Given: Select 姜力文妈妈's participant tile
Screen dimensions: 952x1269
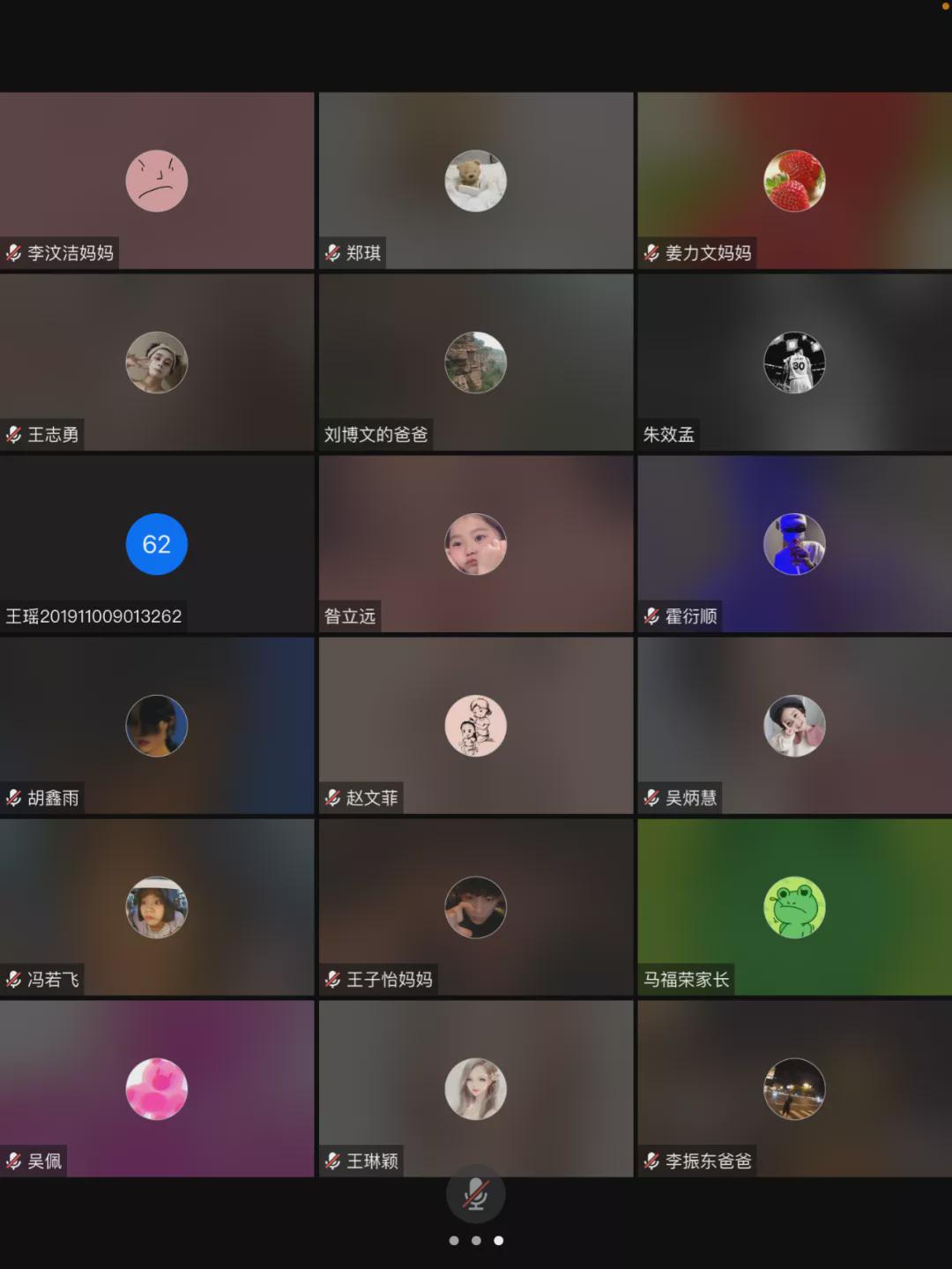Looking at the screenshot, I should [793, 181].
